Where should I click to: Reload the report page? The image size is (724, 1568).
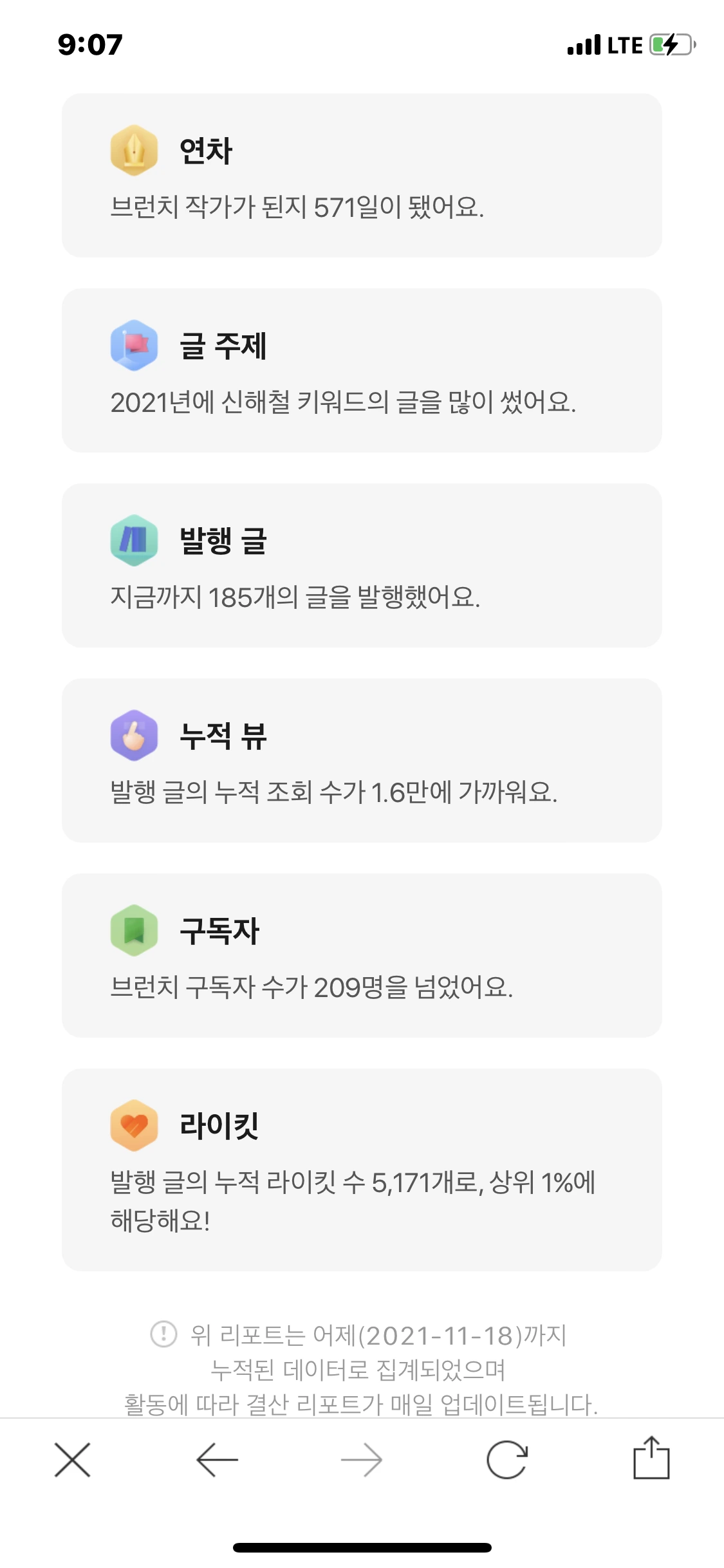[x=507, y=1459]
